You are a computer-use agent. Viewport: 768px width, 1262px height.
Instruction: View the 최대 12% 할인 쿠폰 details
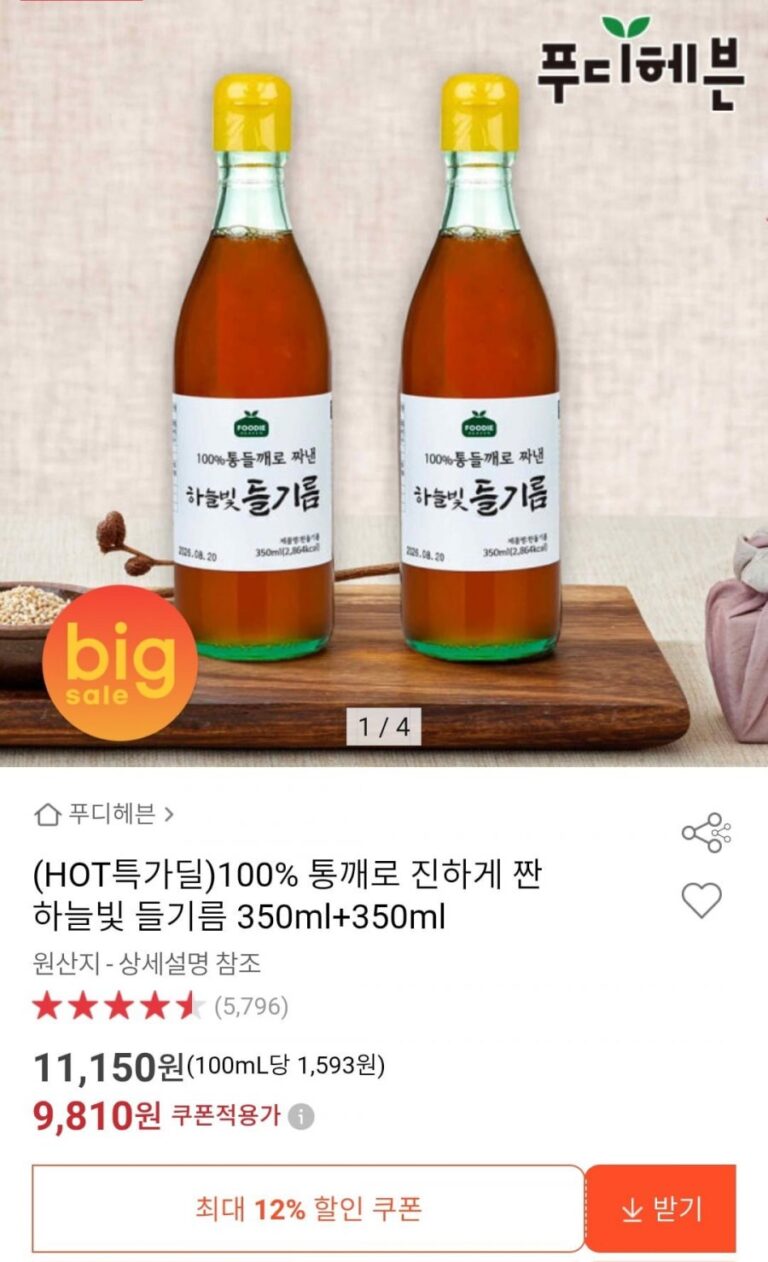[308, 1209]
